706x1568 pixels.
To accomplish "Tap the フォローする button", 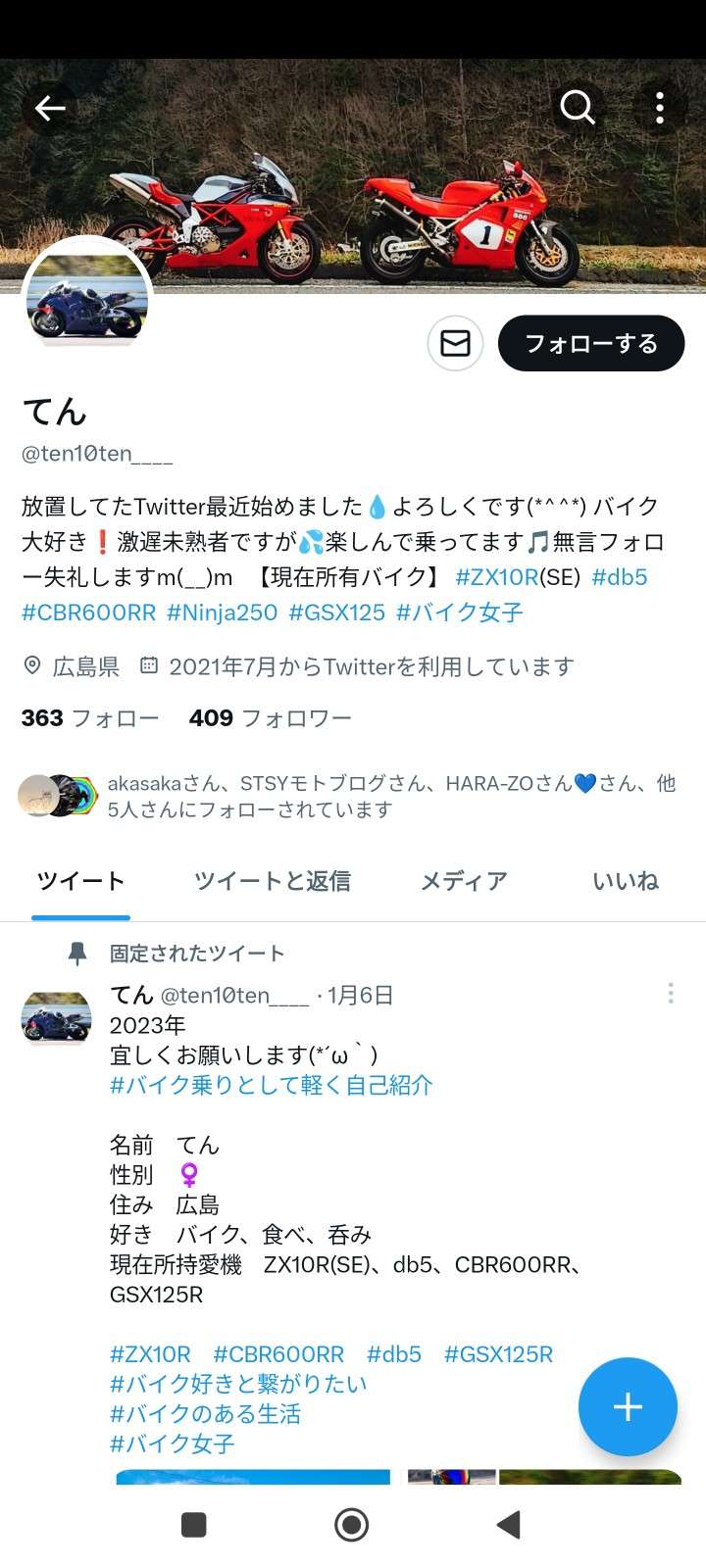I will (590, 344).
